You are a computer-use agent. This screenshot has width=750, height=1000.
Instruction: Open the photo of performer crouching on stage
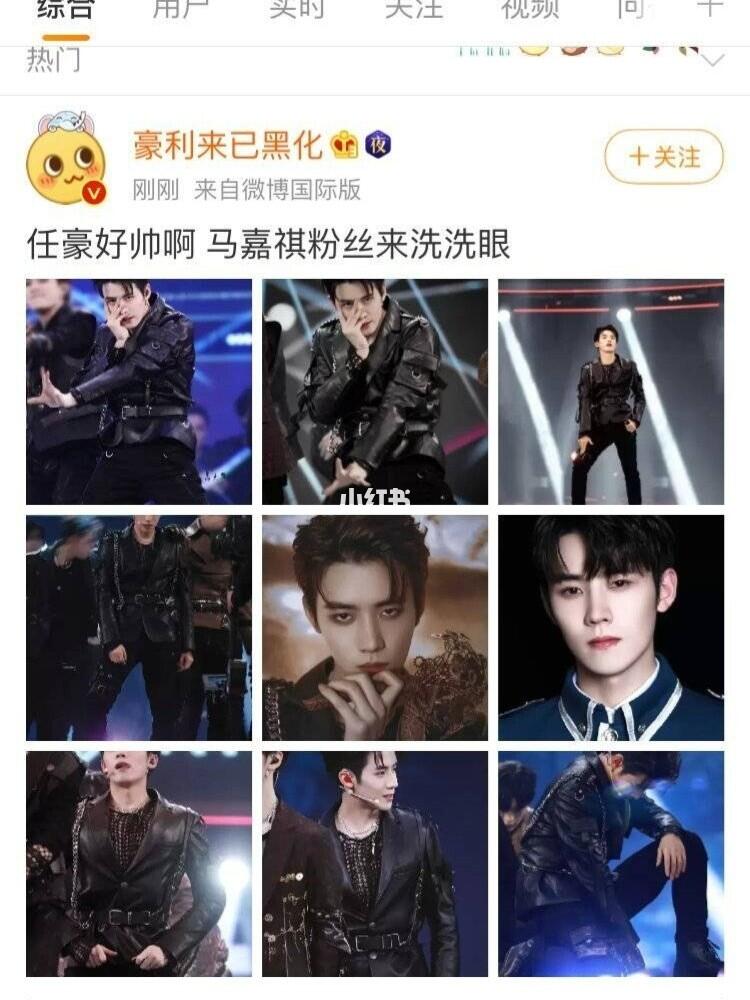click(611, 864)
